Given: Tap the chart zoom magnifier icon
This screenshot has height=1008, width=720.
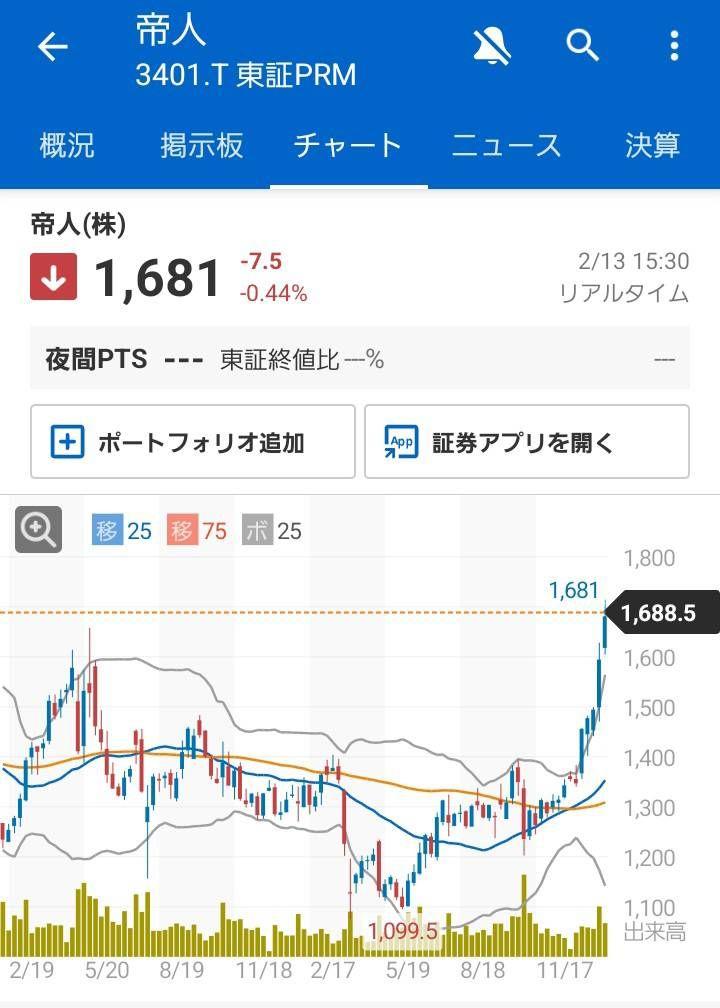Looking at the screenshot, I should click(x=37, y=529).
